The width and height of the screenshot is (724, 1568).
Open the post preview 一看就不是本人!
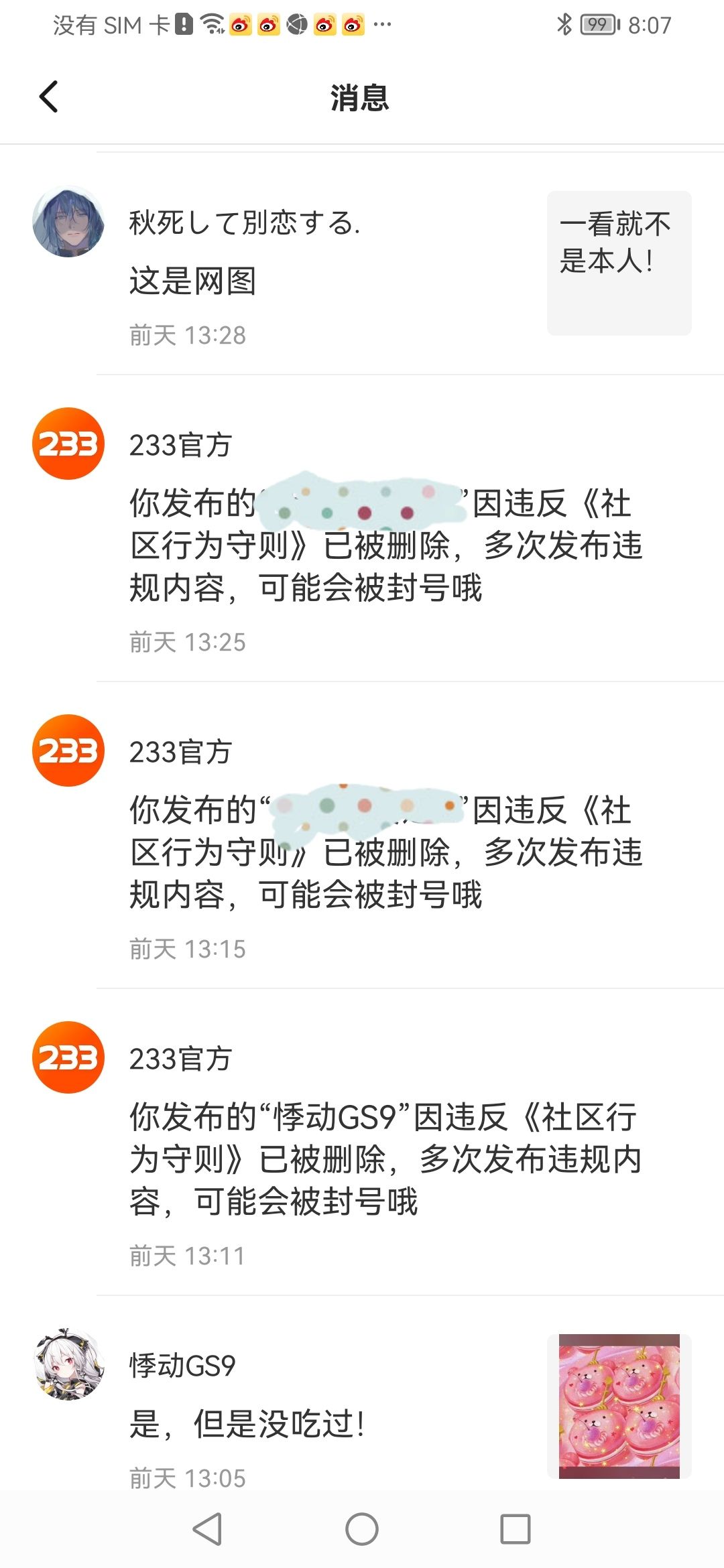tap(619, 263)
